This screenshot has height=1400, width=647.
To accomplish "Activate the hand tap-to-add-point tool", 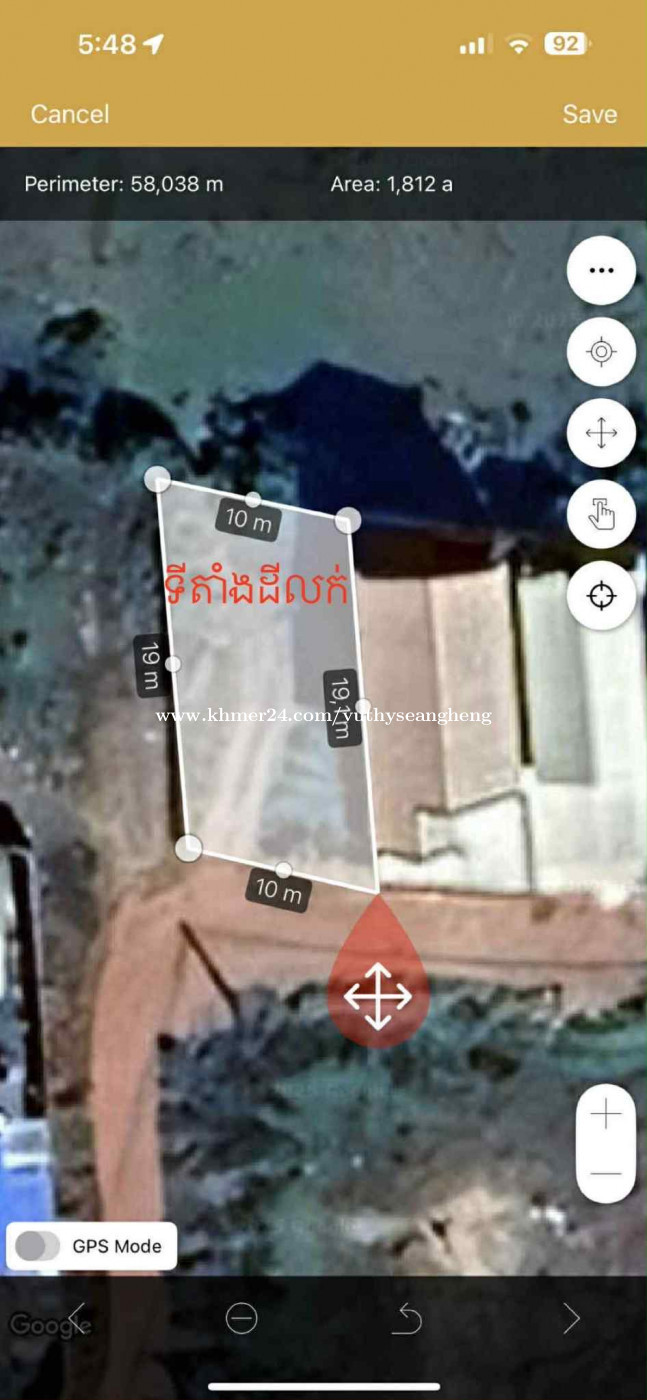I will (601, 515).
